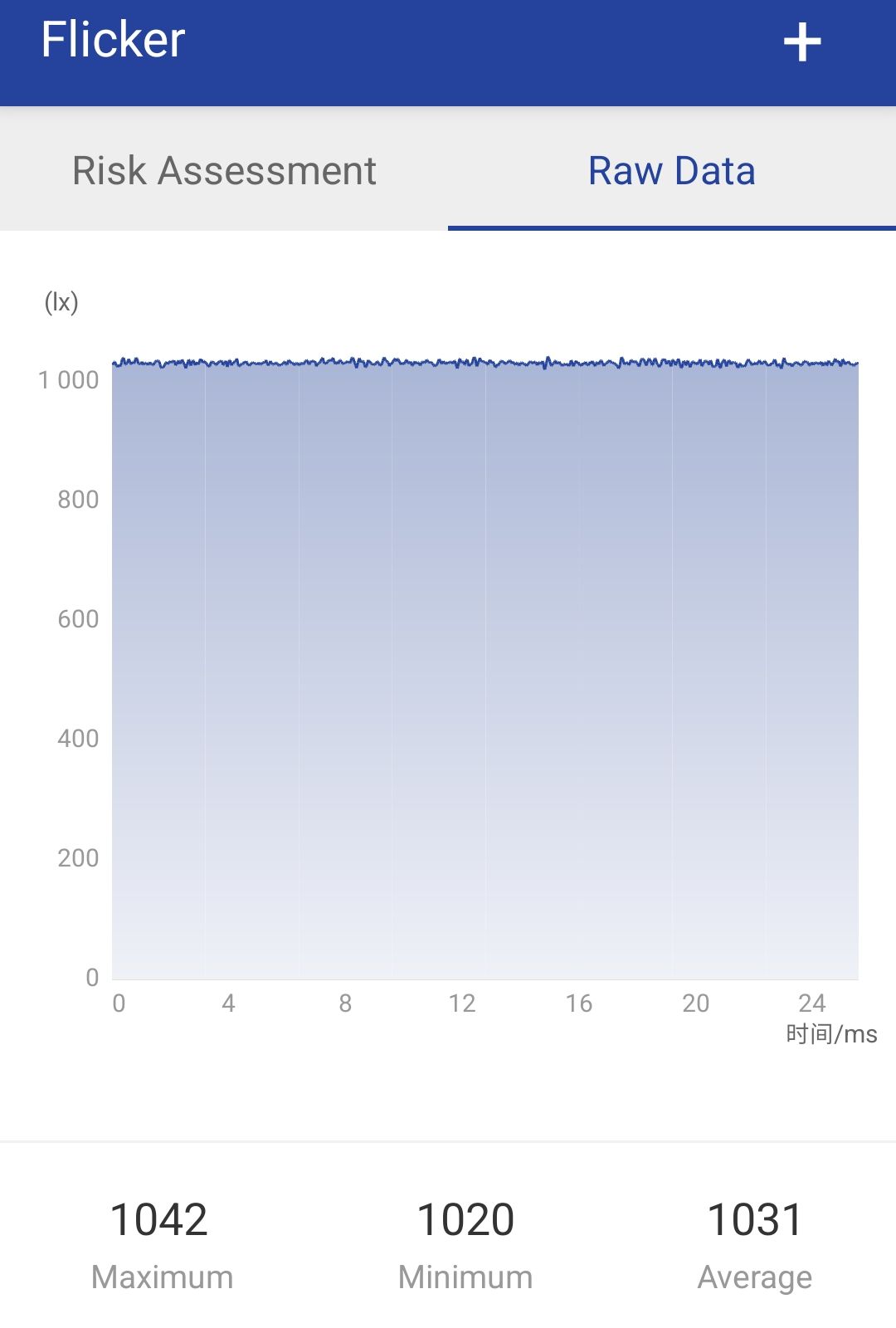This screenshot has height=1328, width=896.
Task: Tap the plus icon in the header
Action: pyautogui.click(x=802, y=42)
